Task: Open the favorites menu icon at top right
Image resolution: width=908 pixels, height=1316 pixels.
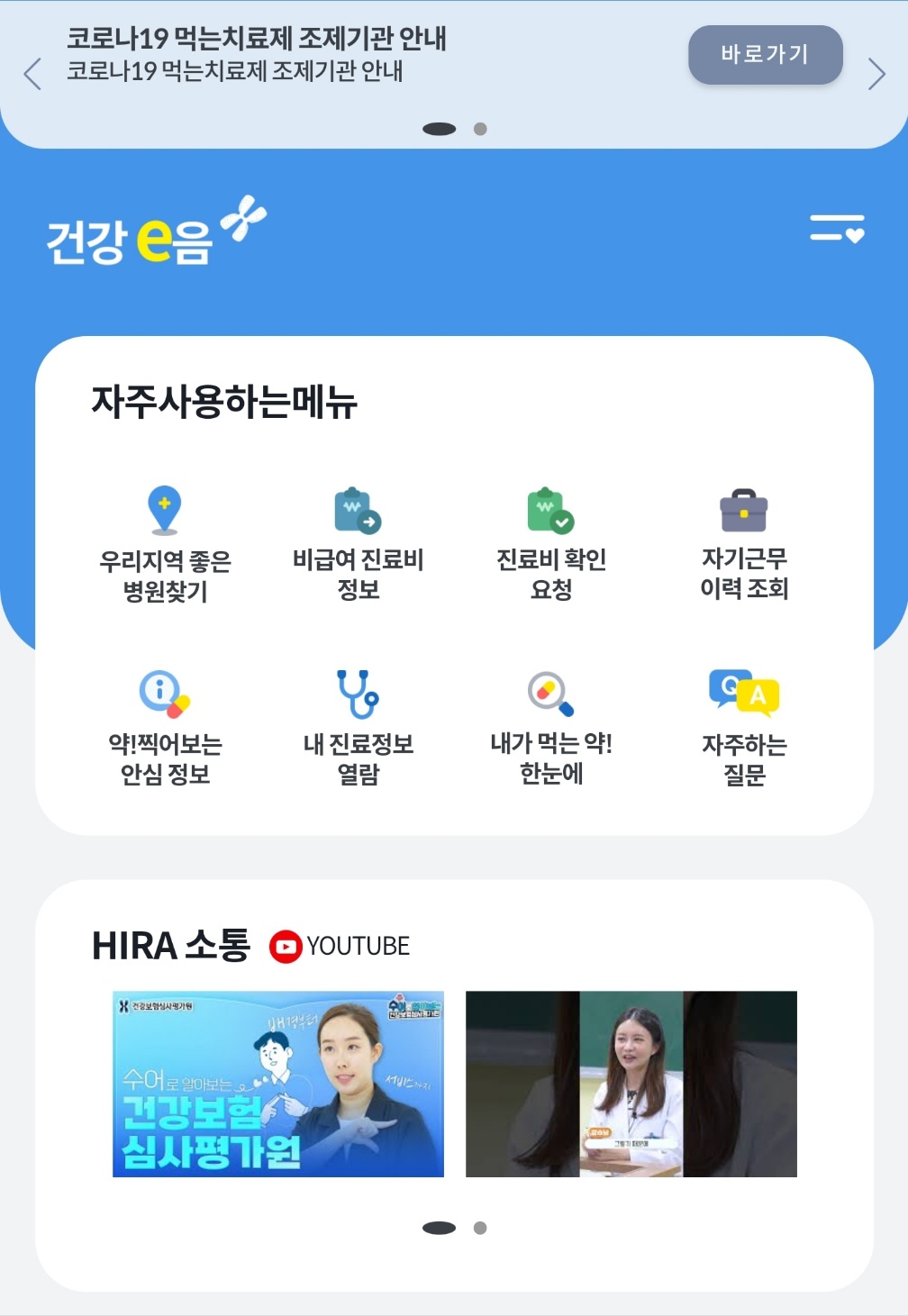Action: (x=836, y=232)
